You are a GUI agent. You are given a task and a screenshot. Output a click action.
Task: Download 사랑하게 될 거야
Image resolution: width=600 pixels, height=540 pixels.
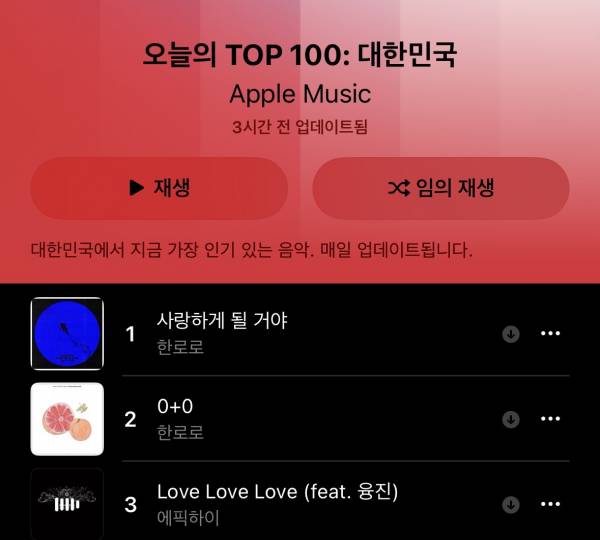(511, 334)
